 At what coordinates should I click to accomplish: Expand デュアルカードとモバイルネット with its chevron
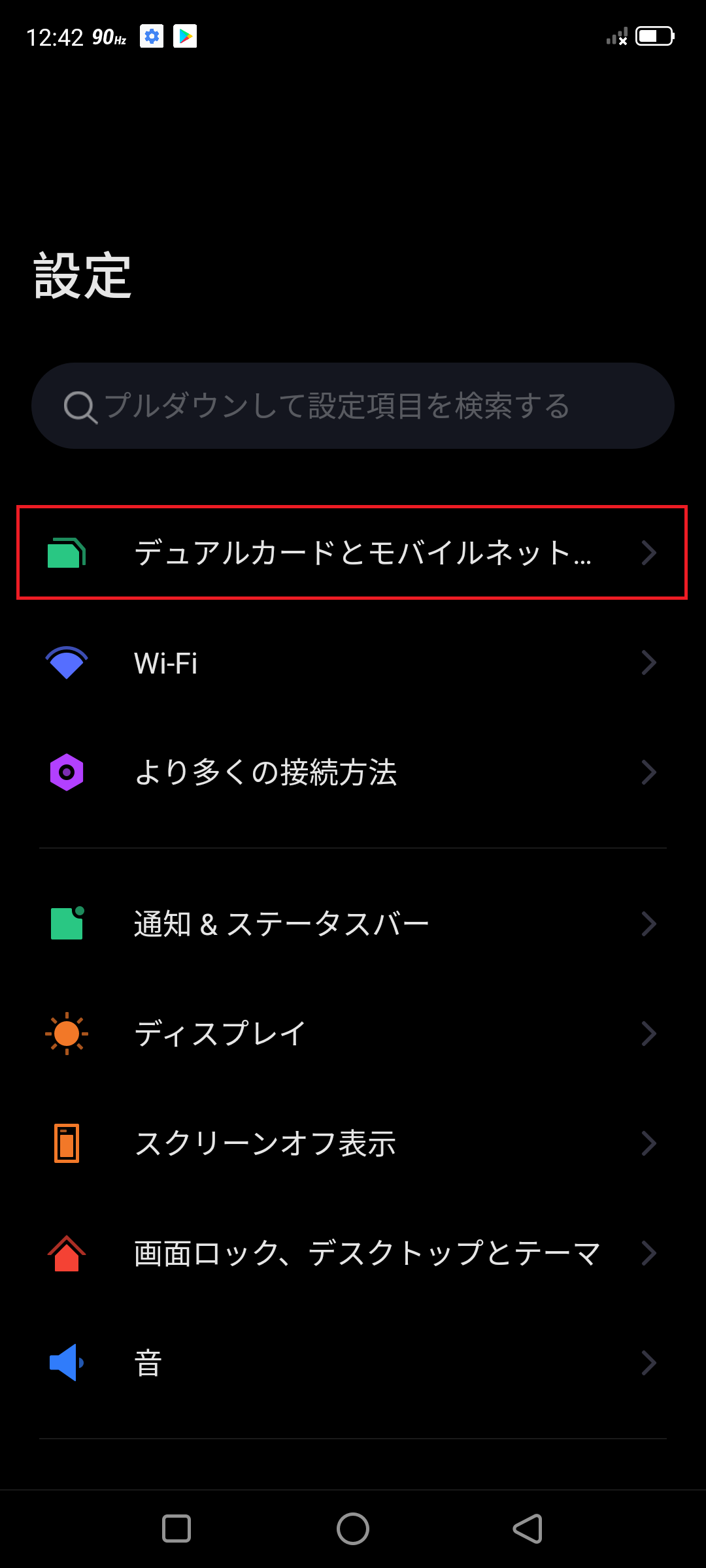650,552
